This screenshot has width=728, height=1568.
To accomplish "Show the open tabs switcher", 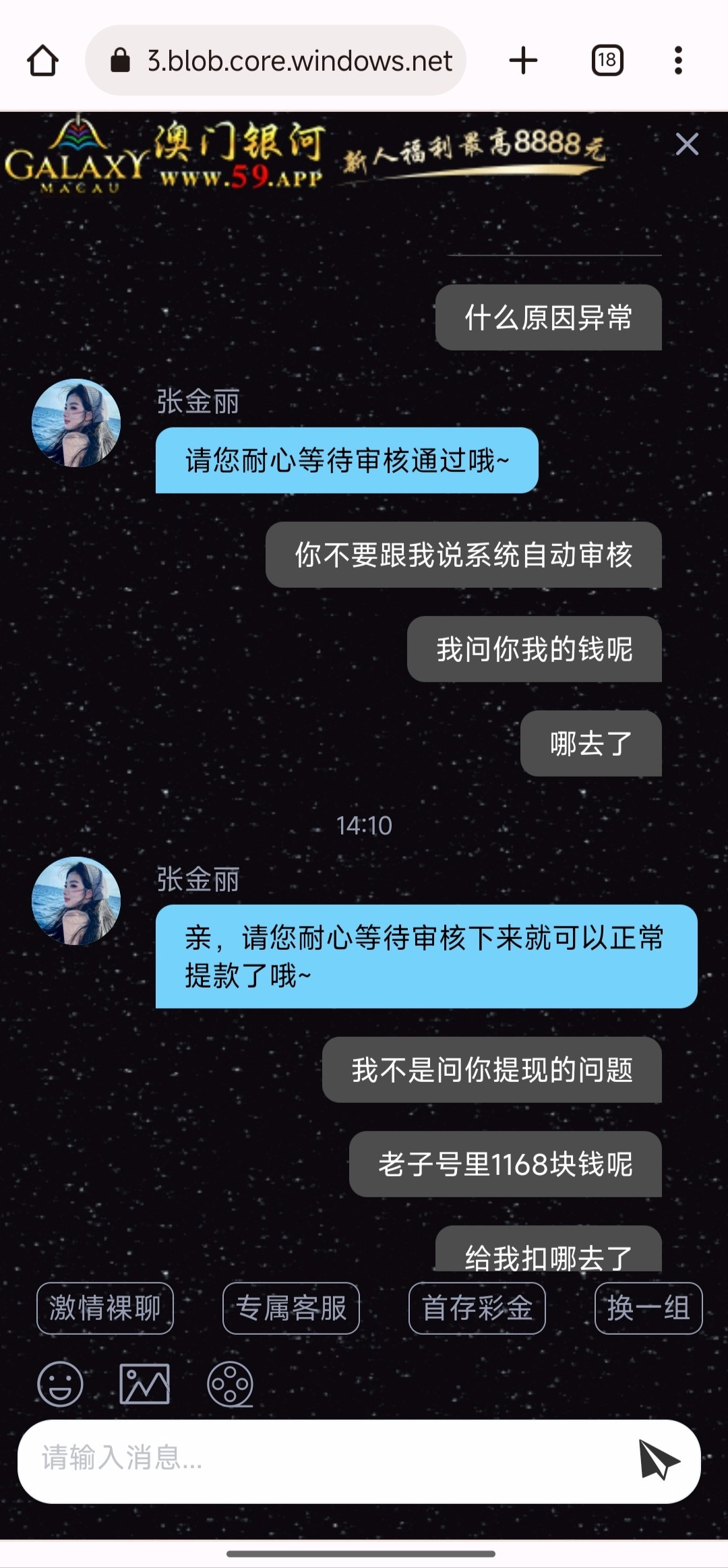I will click(x=607, y=61).
